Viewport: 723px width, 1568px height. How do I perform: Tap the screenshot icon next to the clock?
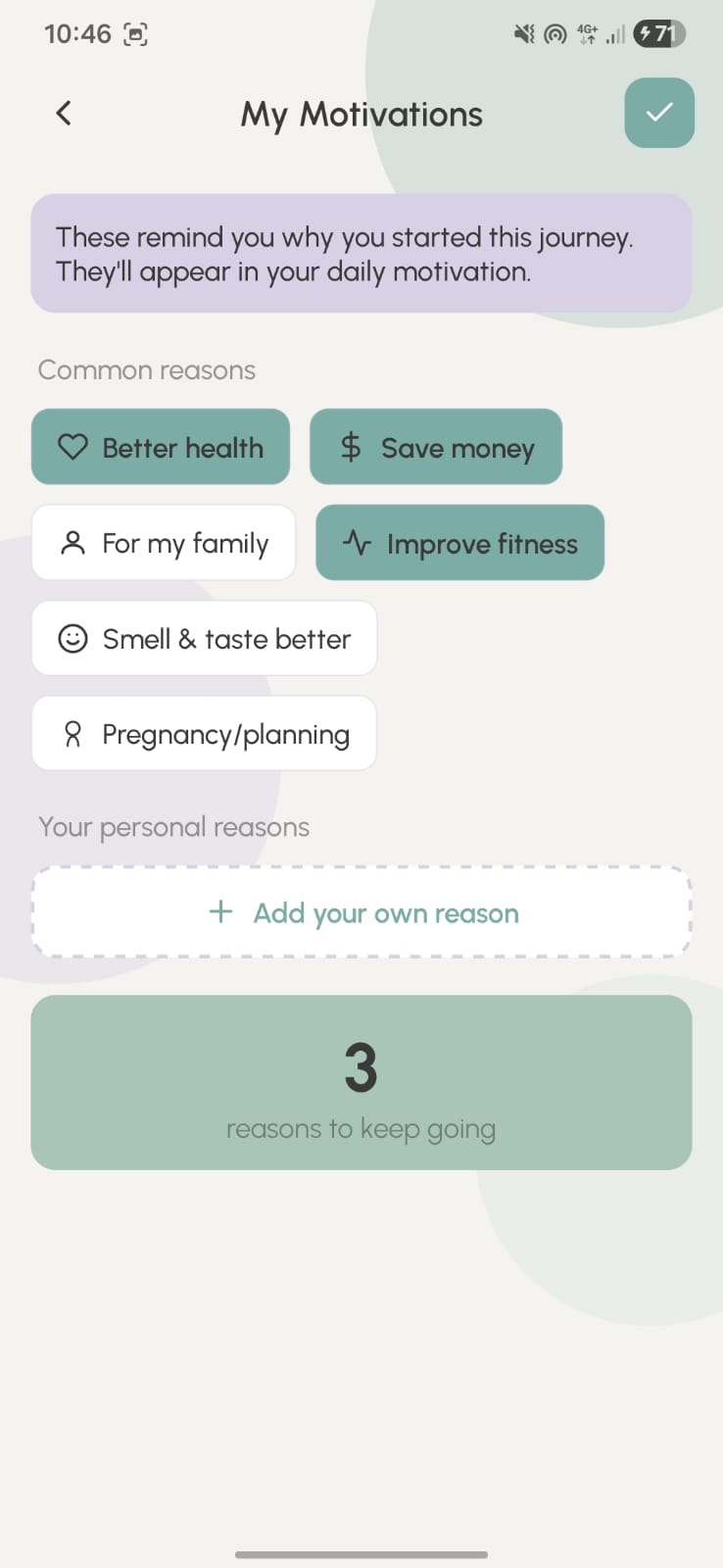point(136,33)
